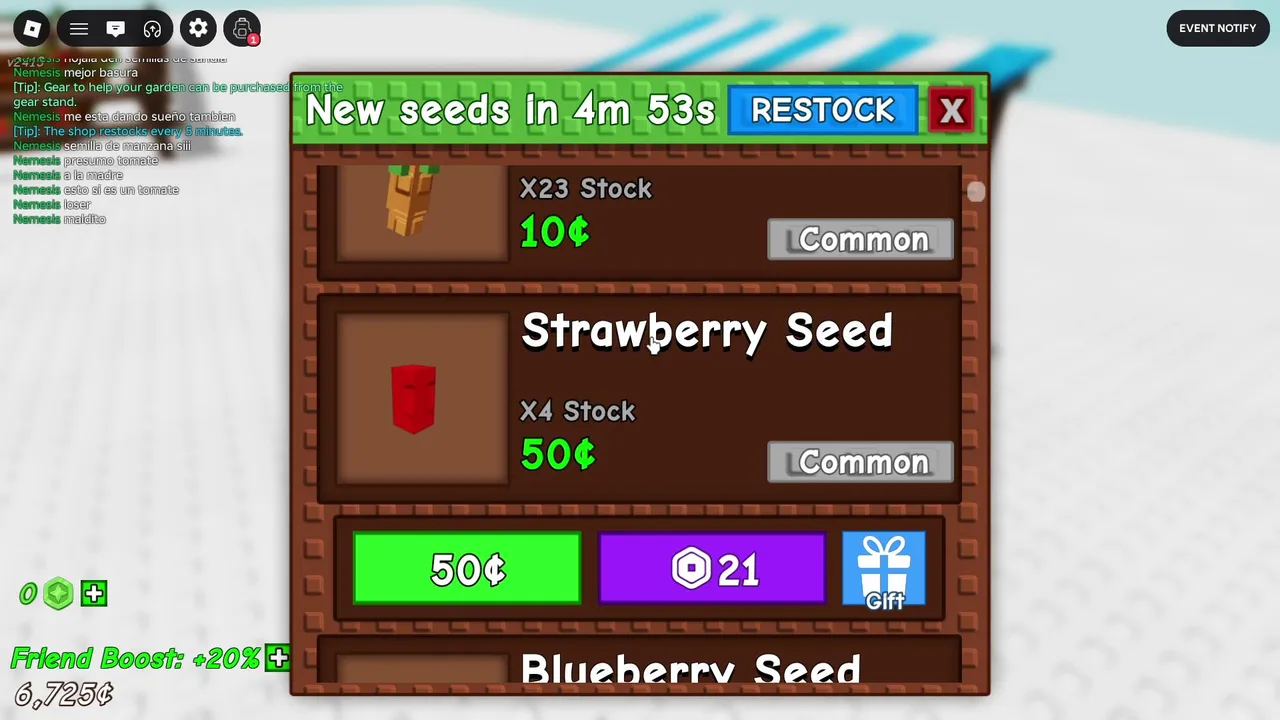Viewport: 1280px width, 720px height.
Task: Toggle the chat window icon
Action: point(116,29)
